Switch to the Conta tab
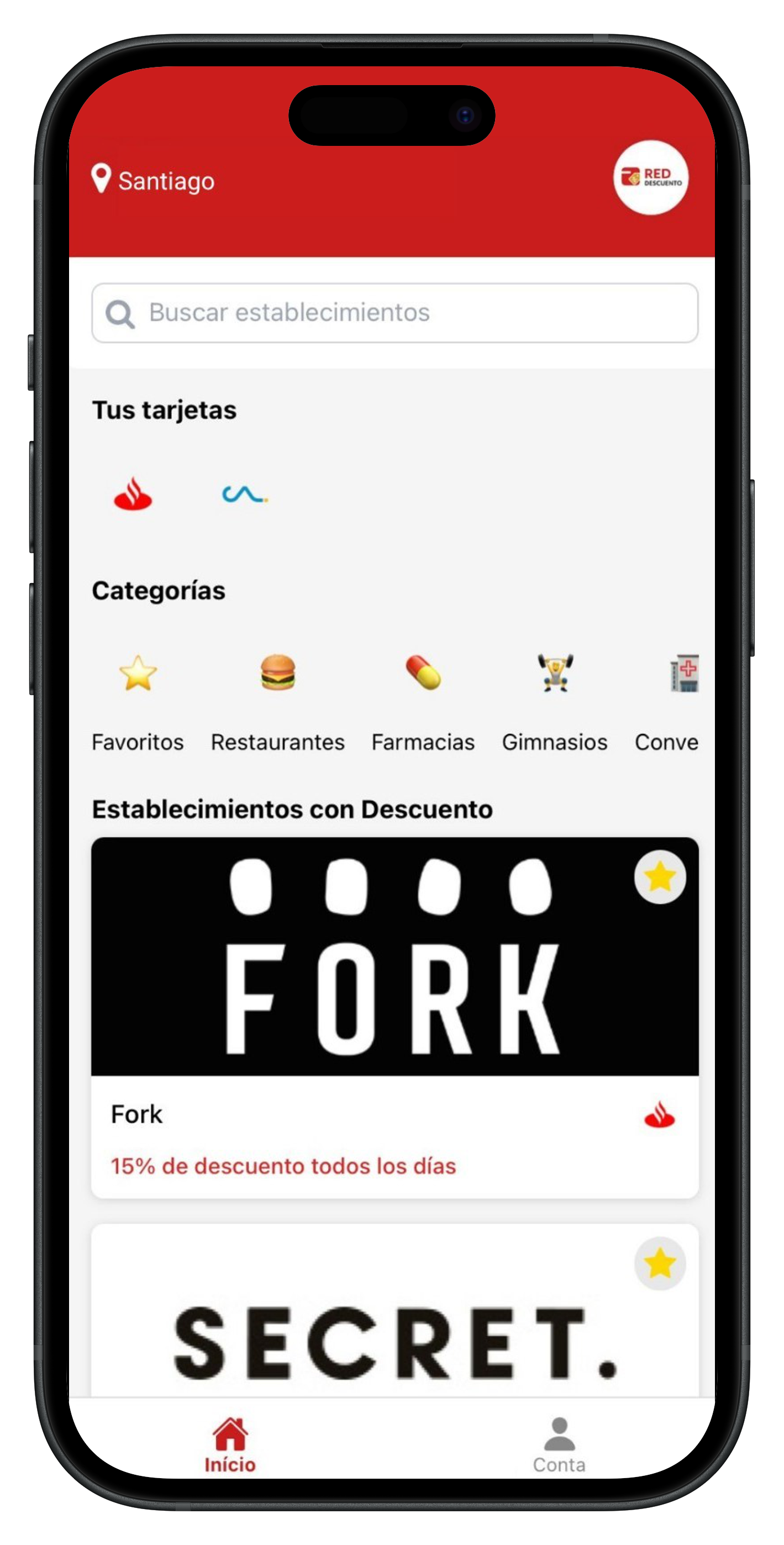784x1545 pixels. pyautogui.click(x=559, y=1446)
